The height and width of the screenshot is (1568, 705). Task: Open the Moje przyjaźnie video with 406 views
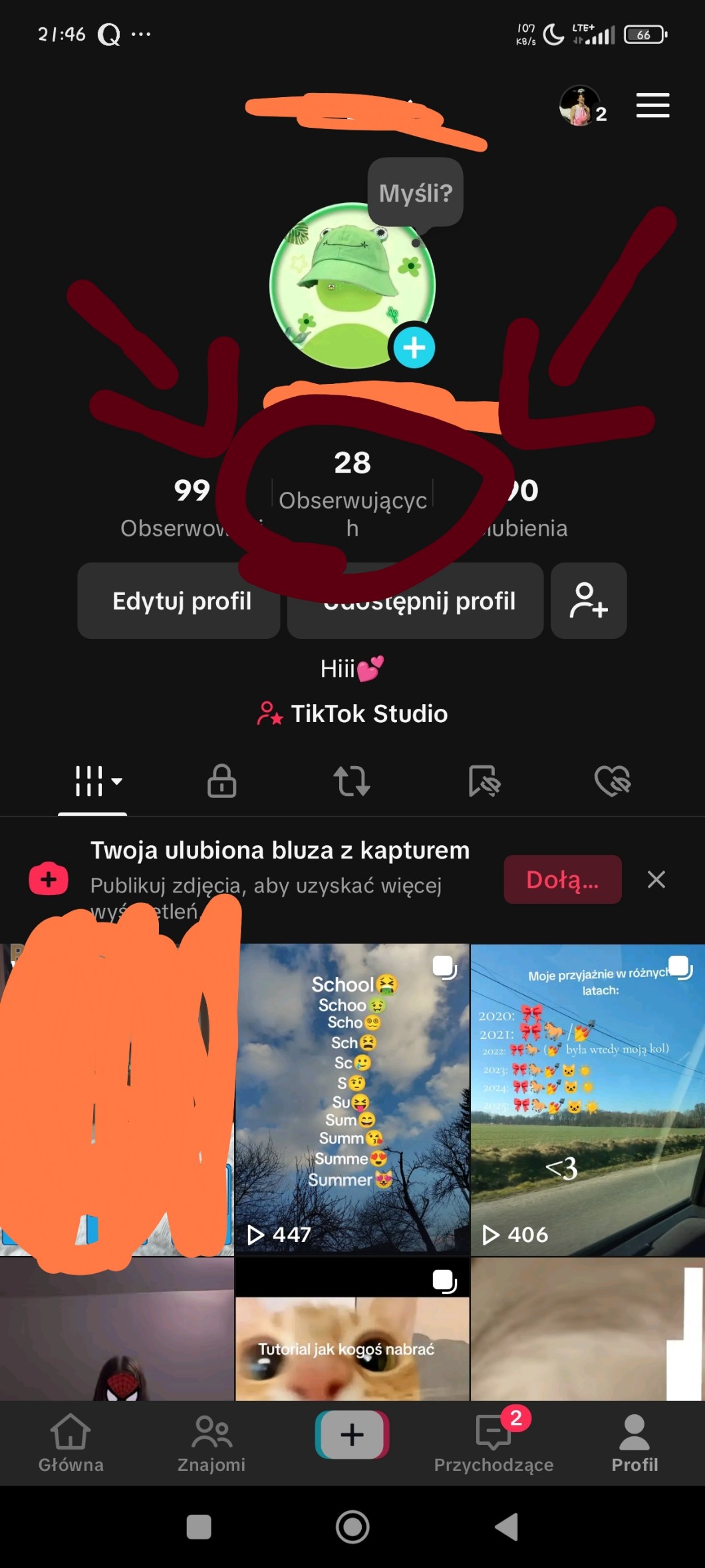point(587,1099)
